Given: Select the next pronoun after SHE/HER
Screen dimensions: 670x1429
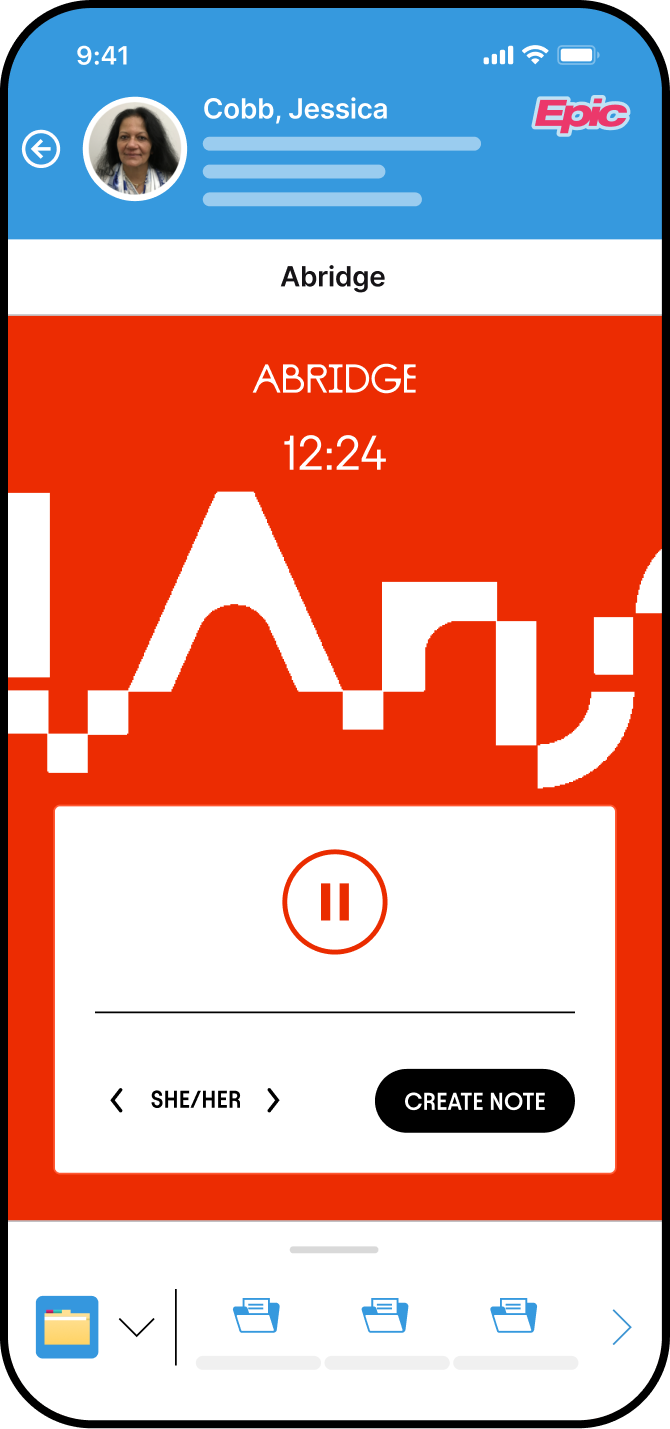Looking at the screenshot, I should point(273,1101).
